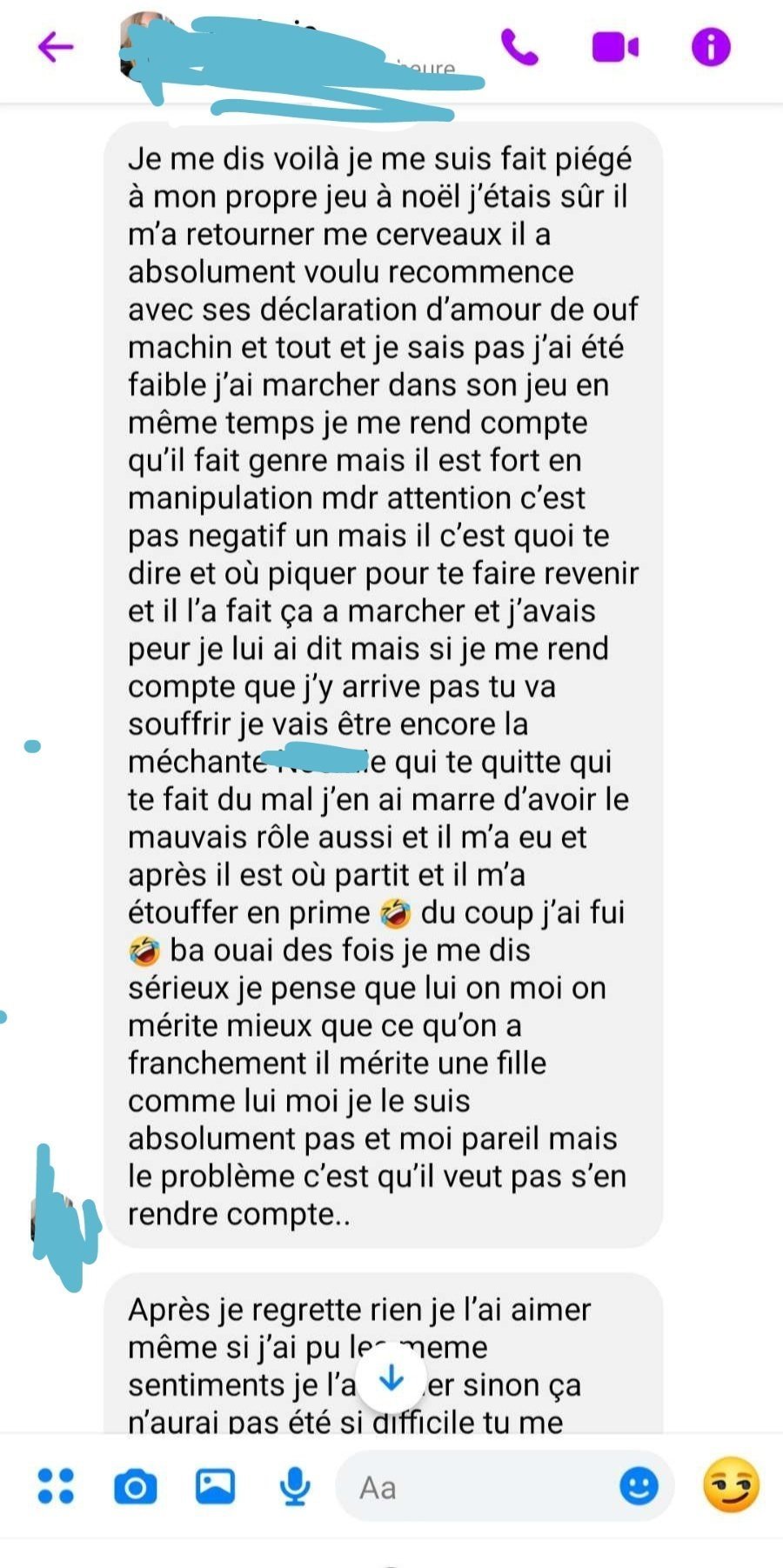The width and height of the screenshot is (783, 1568).
Task: Start a video call
Action: (615, 47)
